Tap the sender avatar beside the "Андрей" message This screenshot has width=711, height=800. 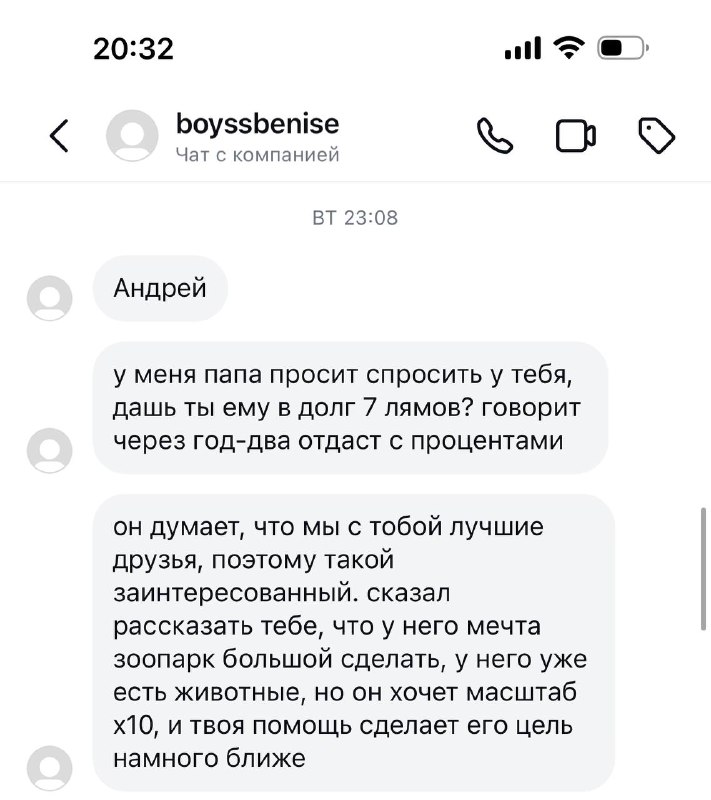point(48,297)
